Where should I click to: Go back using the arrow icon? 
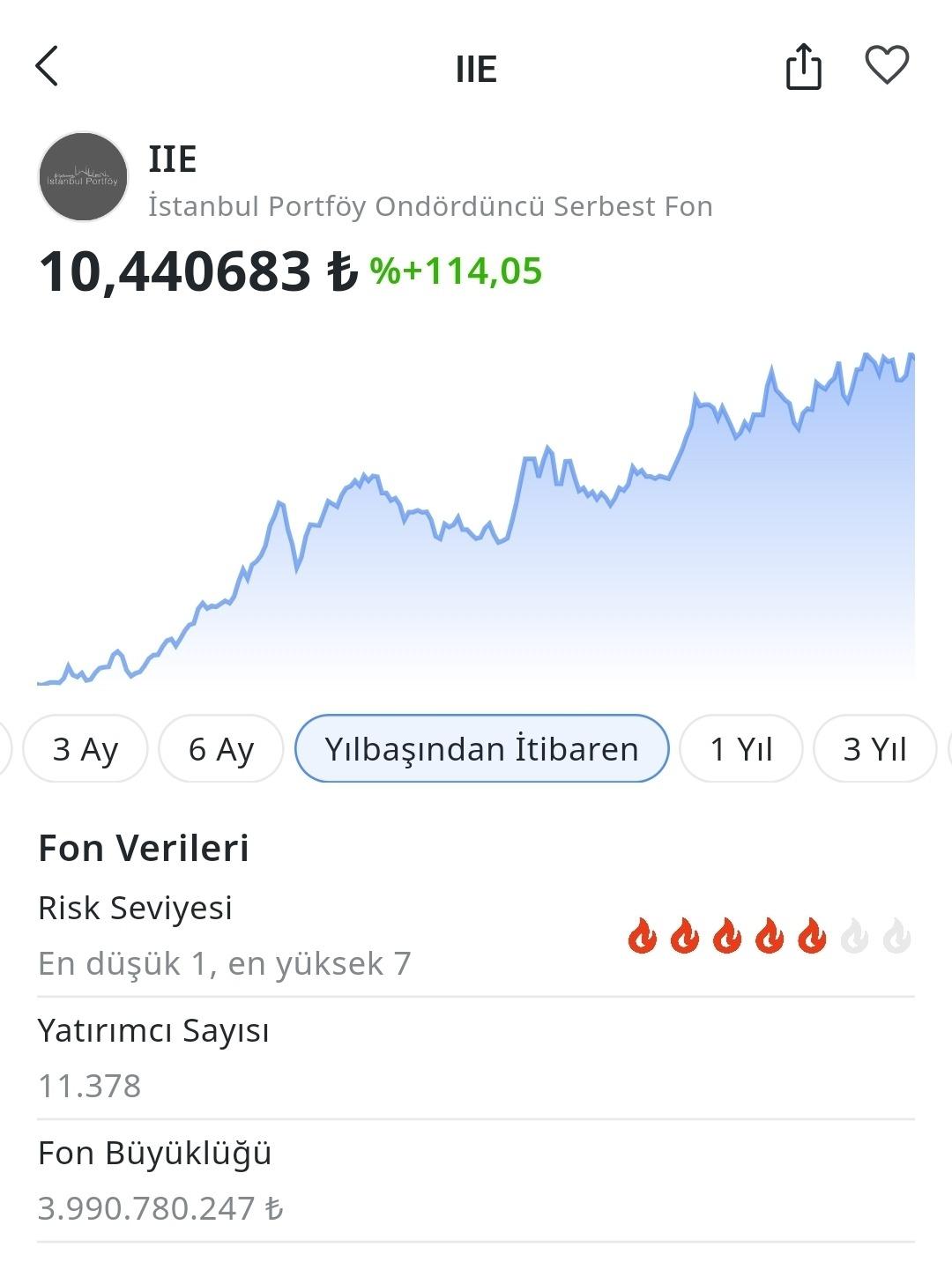(x=47, y=67)
